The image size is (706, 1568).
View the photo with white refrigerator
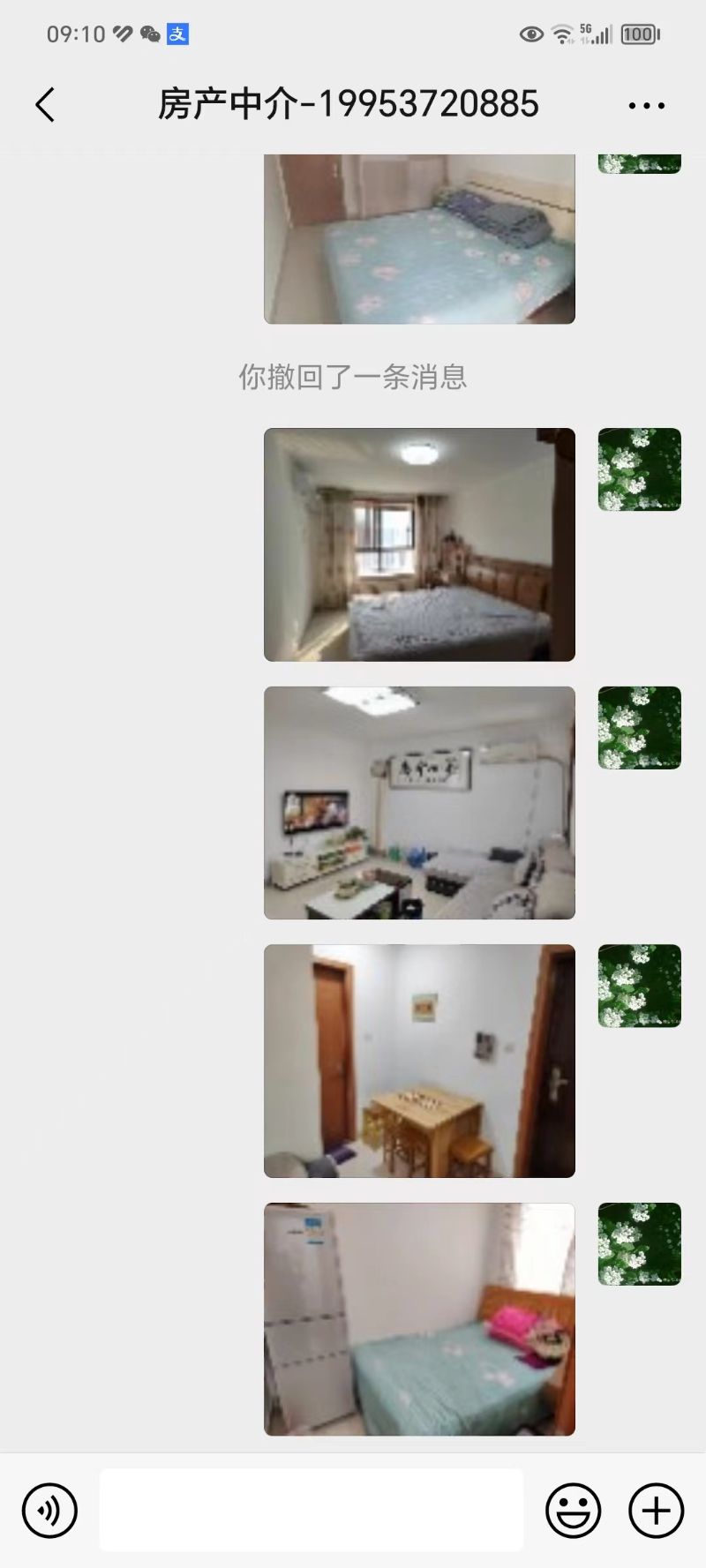click(419, 1319)
